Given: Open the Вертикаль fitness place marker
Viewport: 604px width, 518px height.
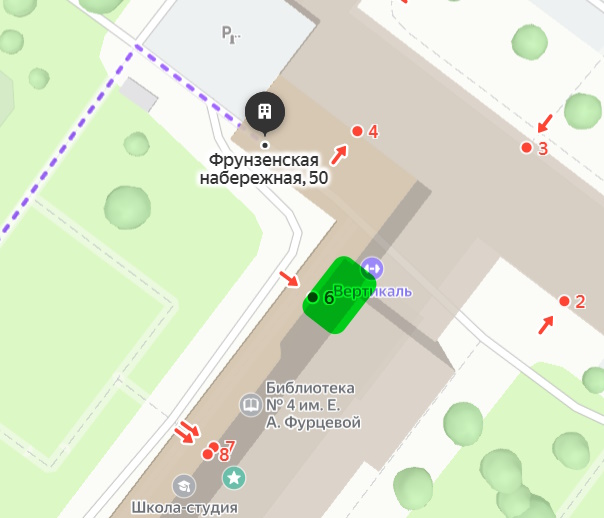Looking at the screenshot, I should (373, 268).
